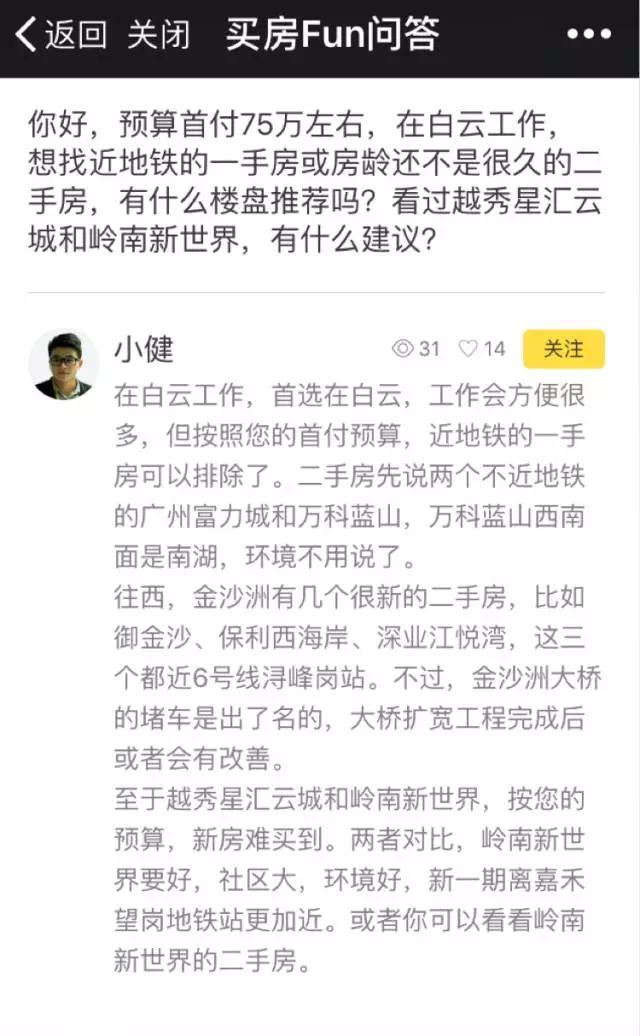
Task: Follow 小健 with the 关注 button
Action: click(563, 349)
